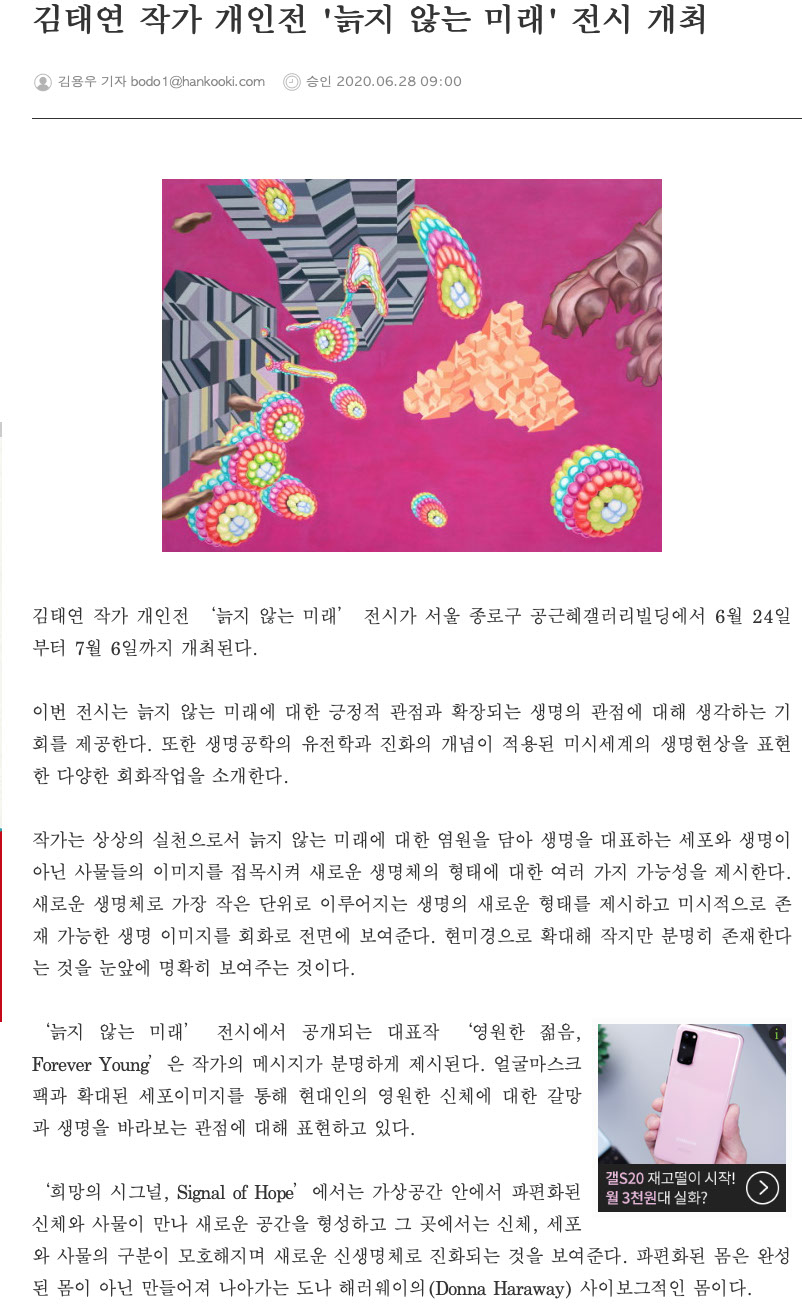Open the ad info icon on the phone ad
The height and width of the screenshot is (1312, 802).
coord(776,1033)
